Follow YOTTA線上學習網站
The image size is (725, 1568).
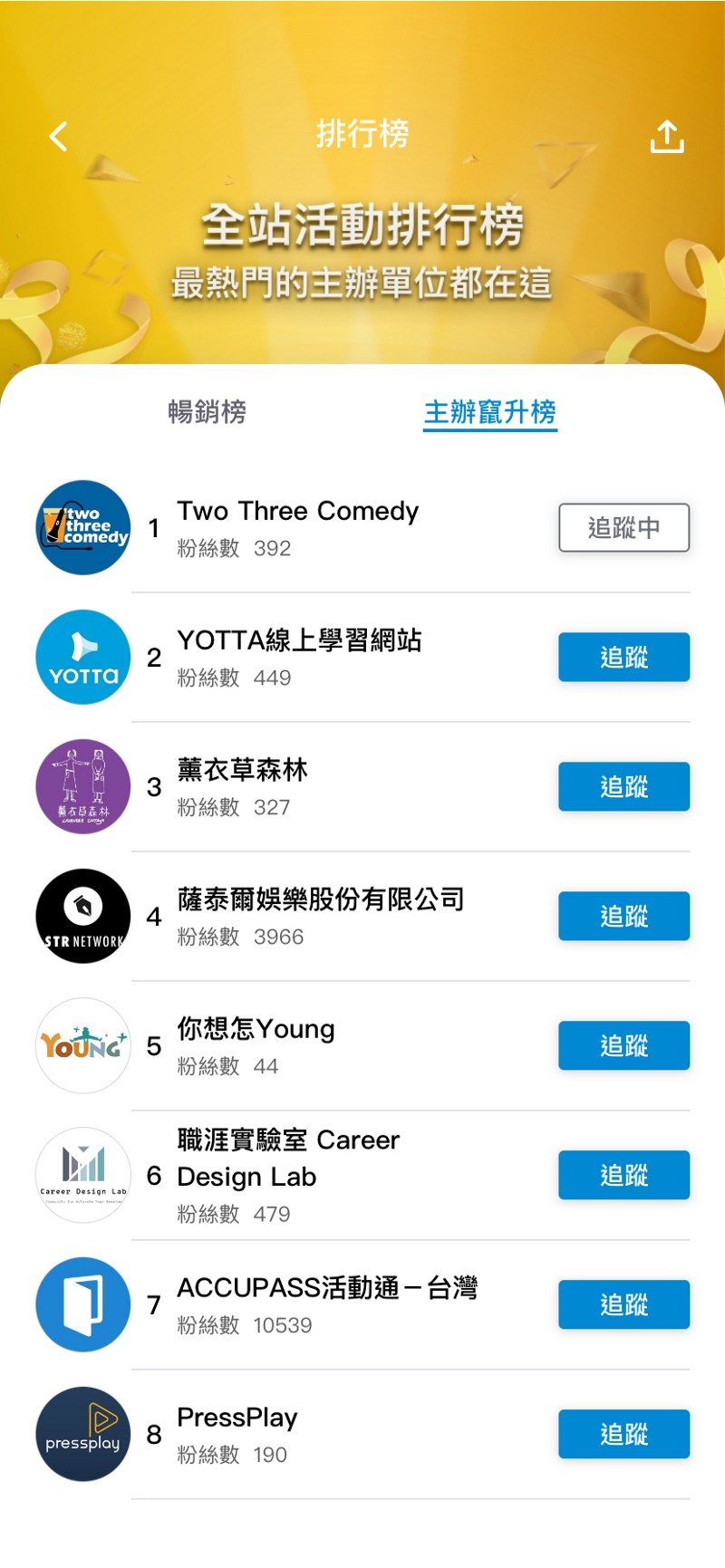pos(623,657)
